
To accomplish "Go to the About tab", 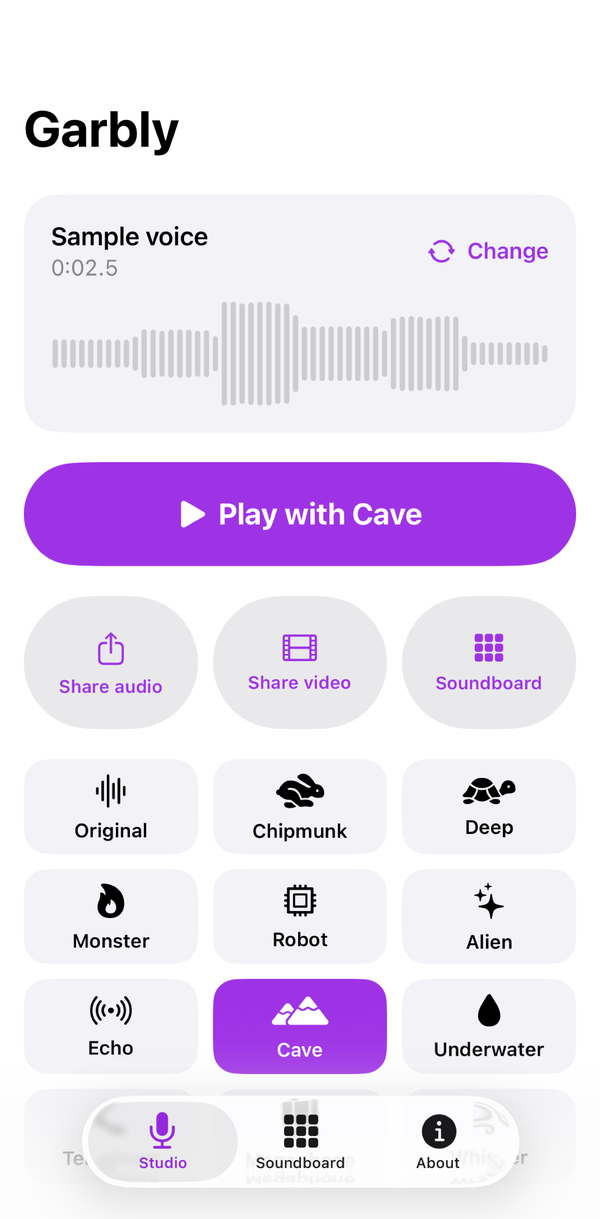I will [x=438, y=1141].
